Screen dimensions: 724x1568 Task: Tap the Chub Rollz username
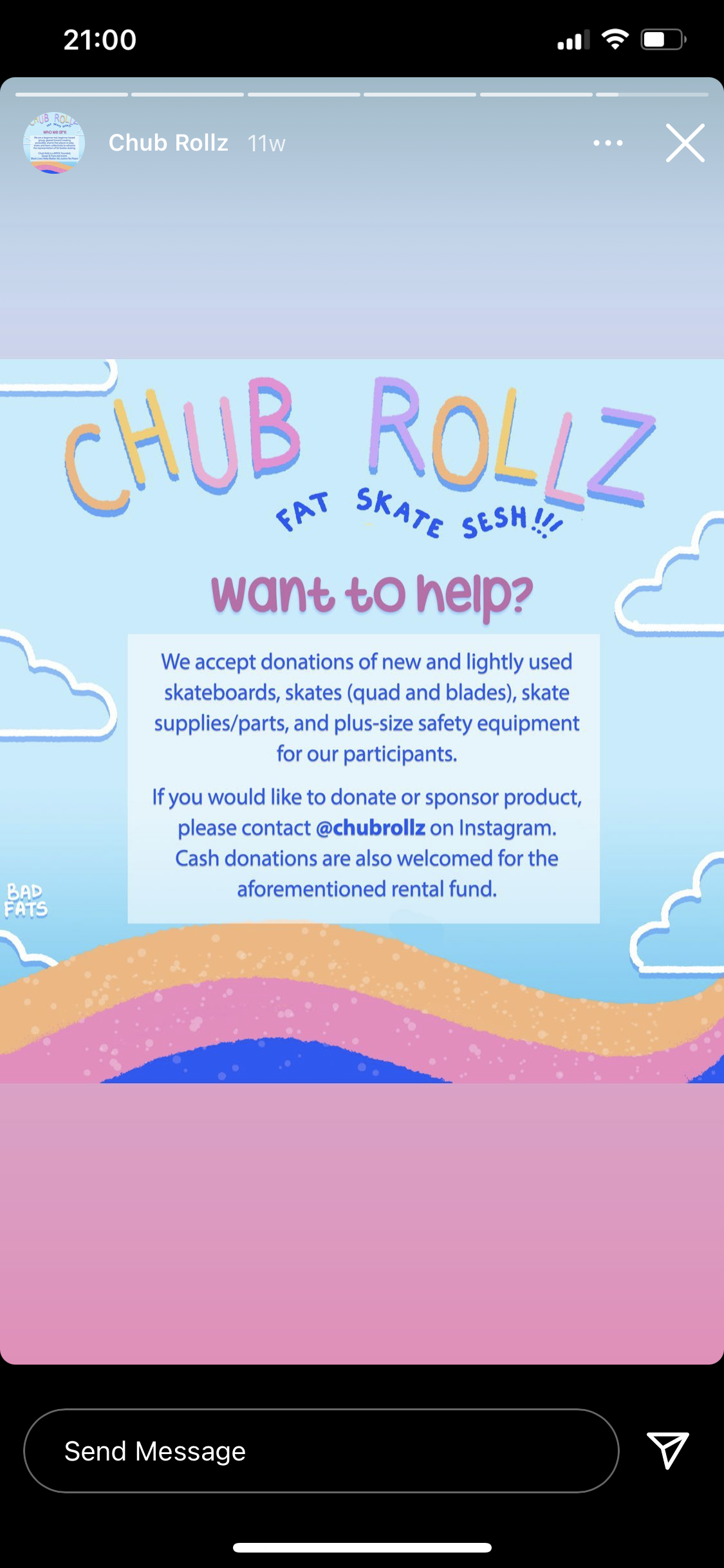pos(169,143)
